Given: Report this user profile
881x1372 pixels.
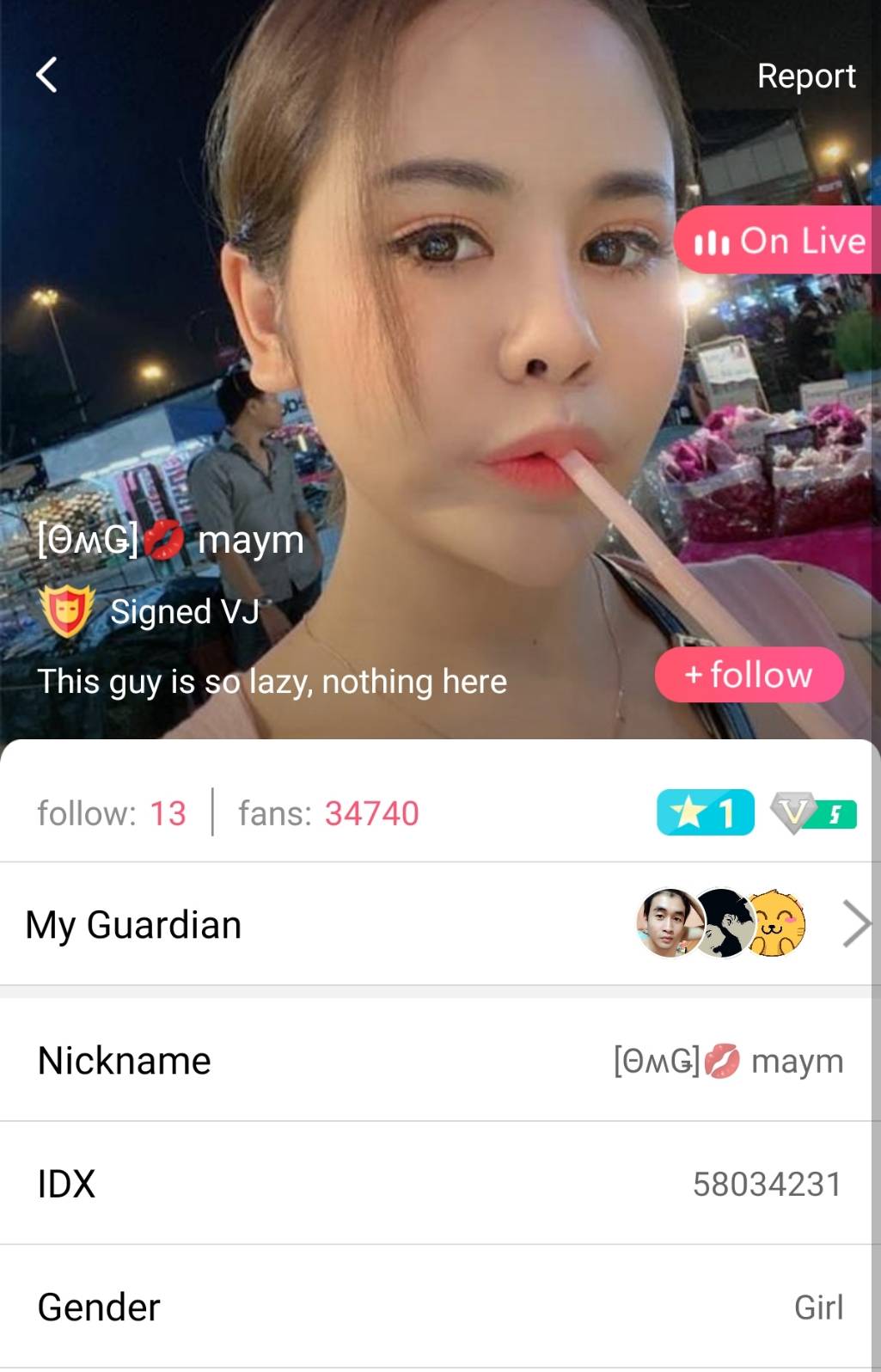Looking at the screenshot, I should [x=805, y=76].
